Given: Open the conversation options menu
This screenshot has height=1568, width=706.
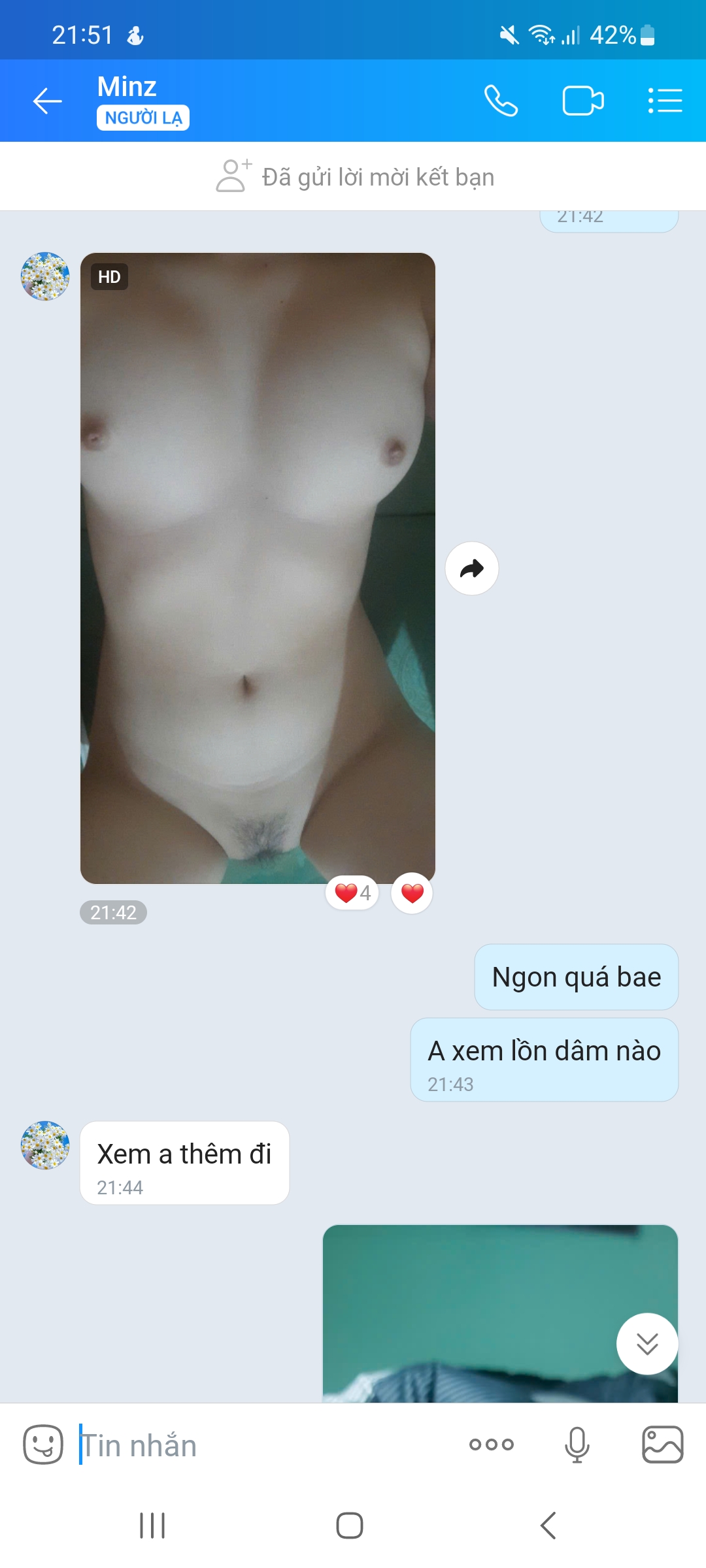Looking at the screenshot, I should (x=665, y=101).
